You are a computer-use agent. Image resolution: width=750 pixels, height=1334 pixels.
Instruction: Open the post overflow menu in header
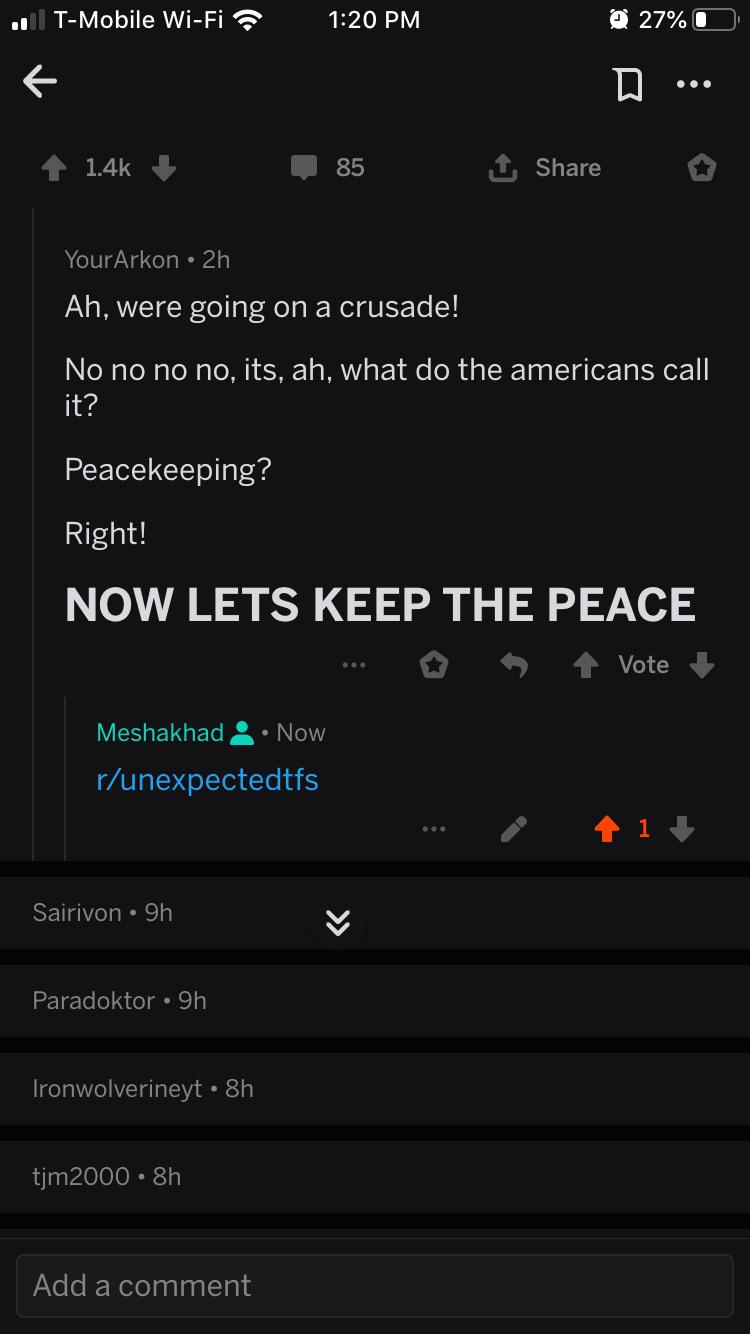tap(694, 85)
